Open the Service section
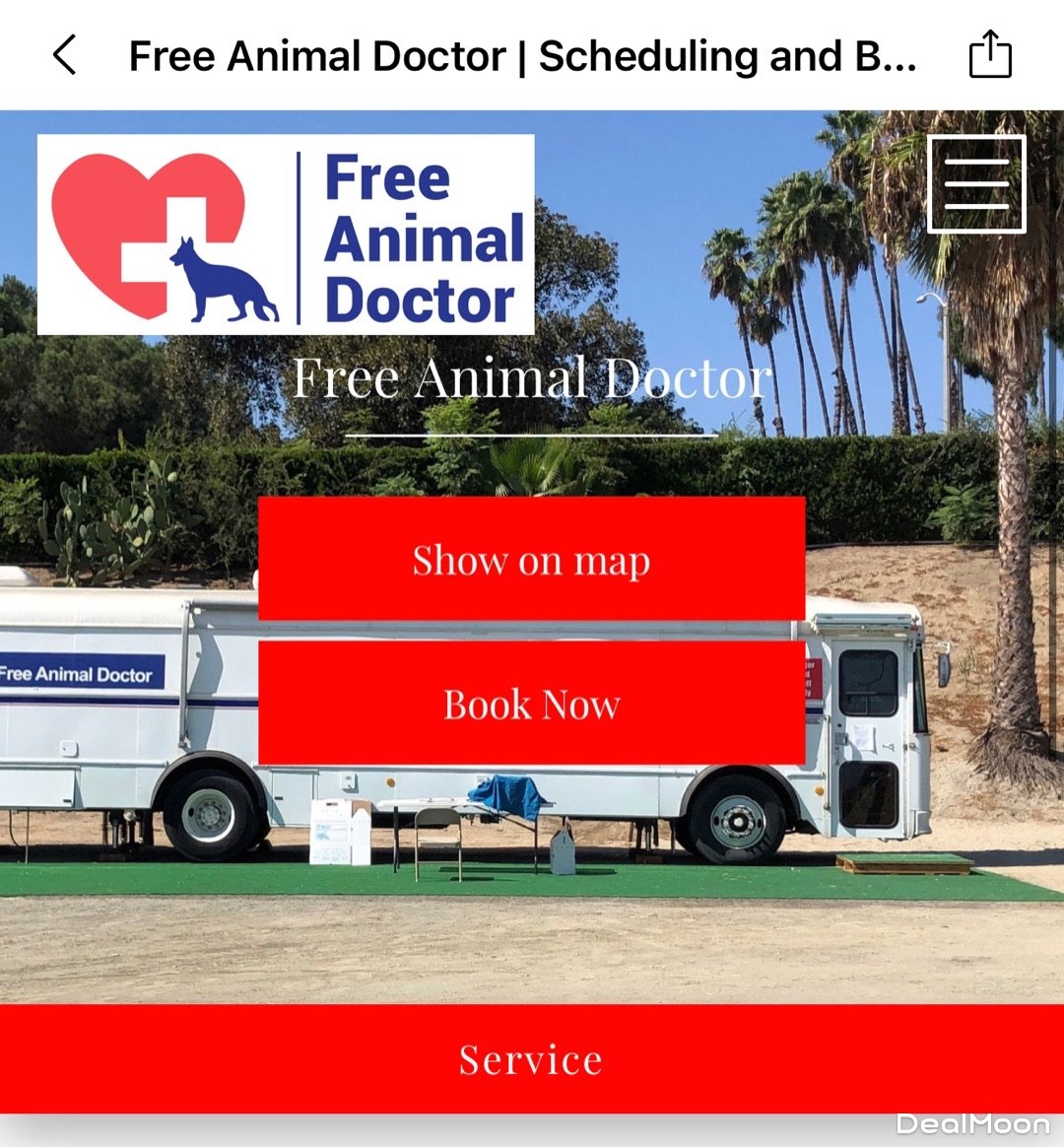 (531, 1059)
